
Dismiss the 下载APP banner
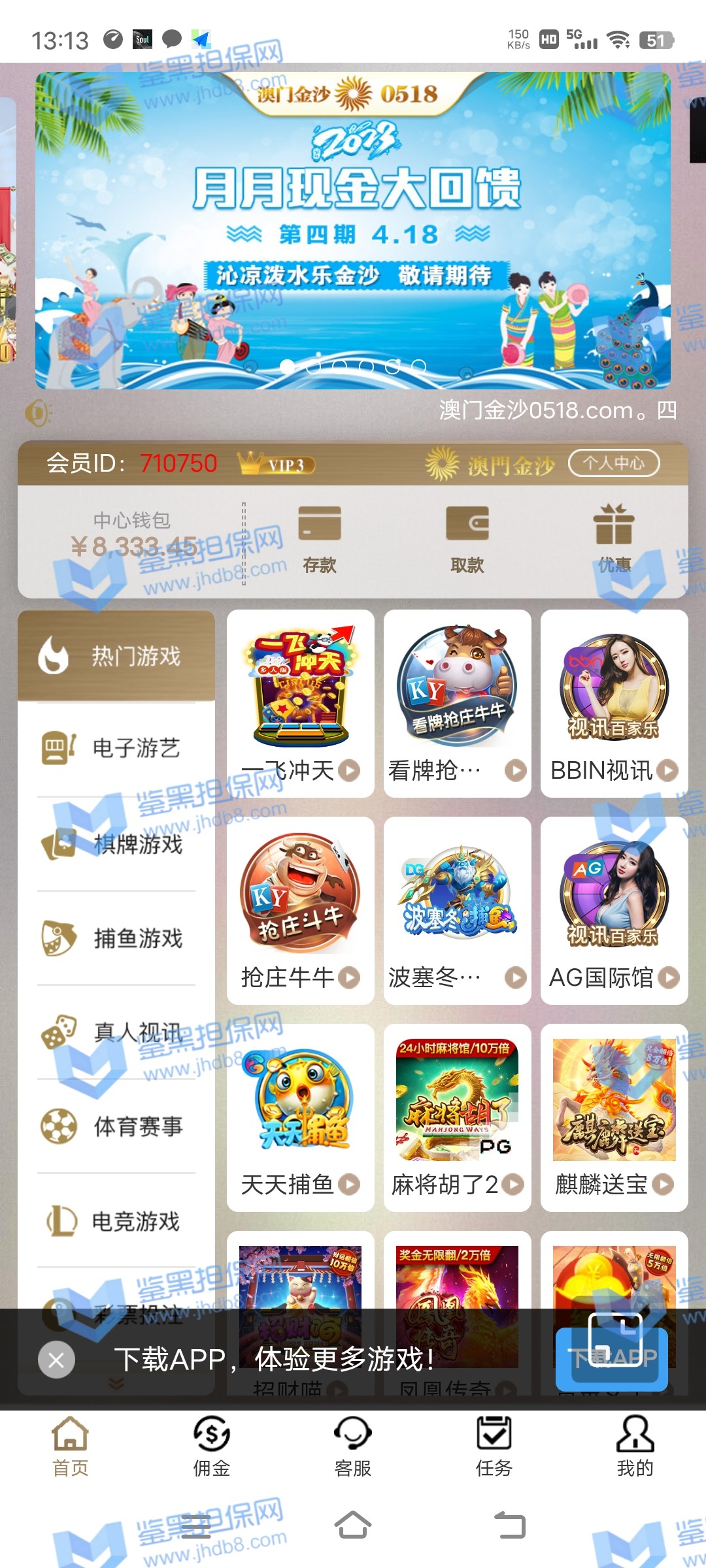pos(56,1360)
